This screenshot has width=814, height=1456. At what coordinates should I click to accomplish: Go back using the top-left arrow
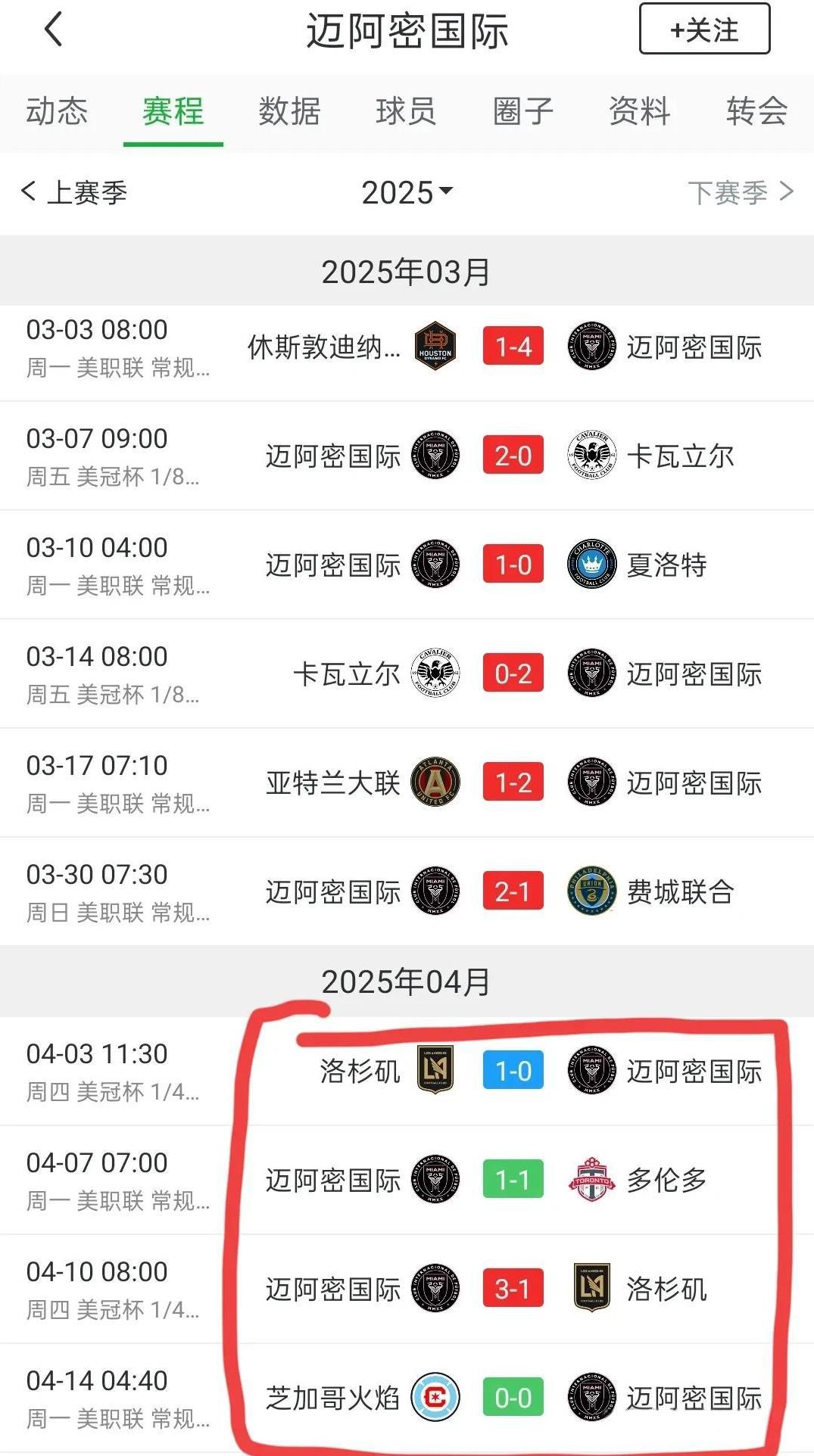53,30
